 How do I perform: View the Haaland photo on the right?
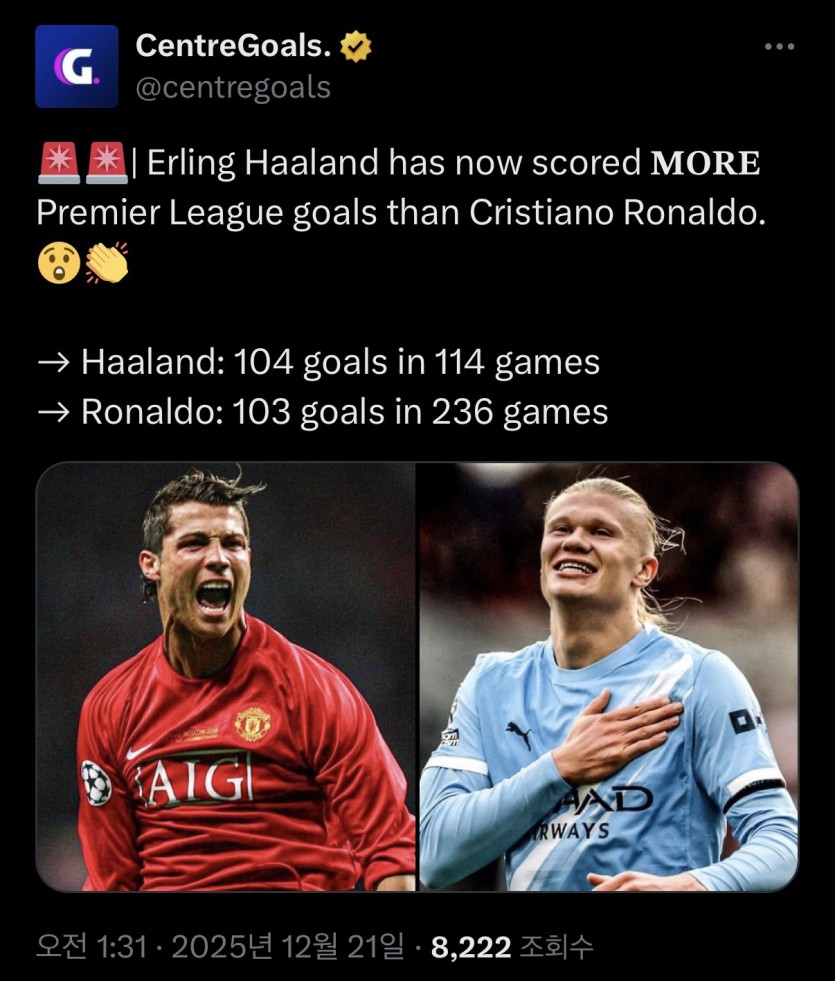coord(608,676)
